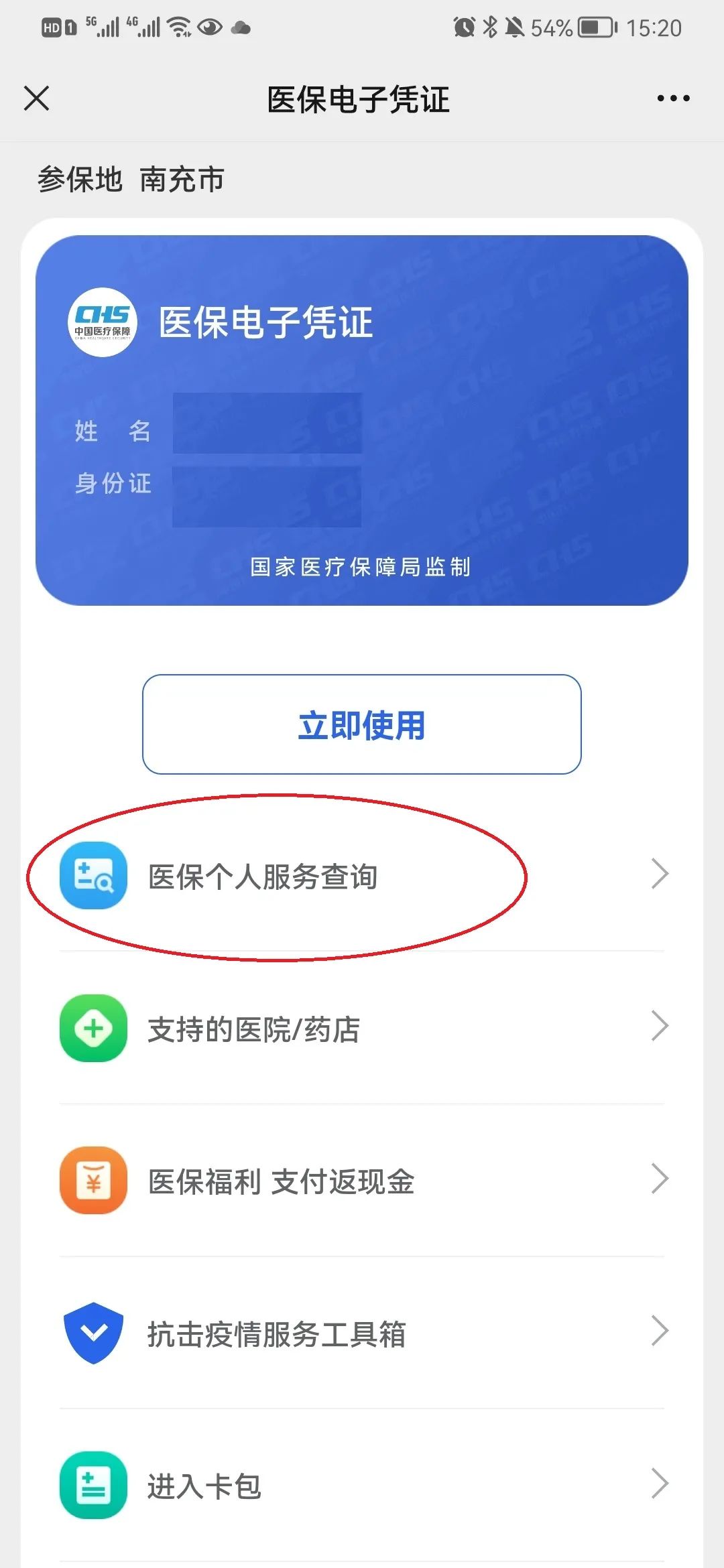Image resolution: width=724 pixels, height=1568 pixels.
Task: Open 医保个人服务查询
Action: tap(362, 876)
